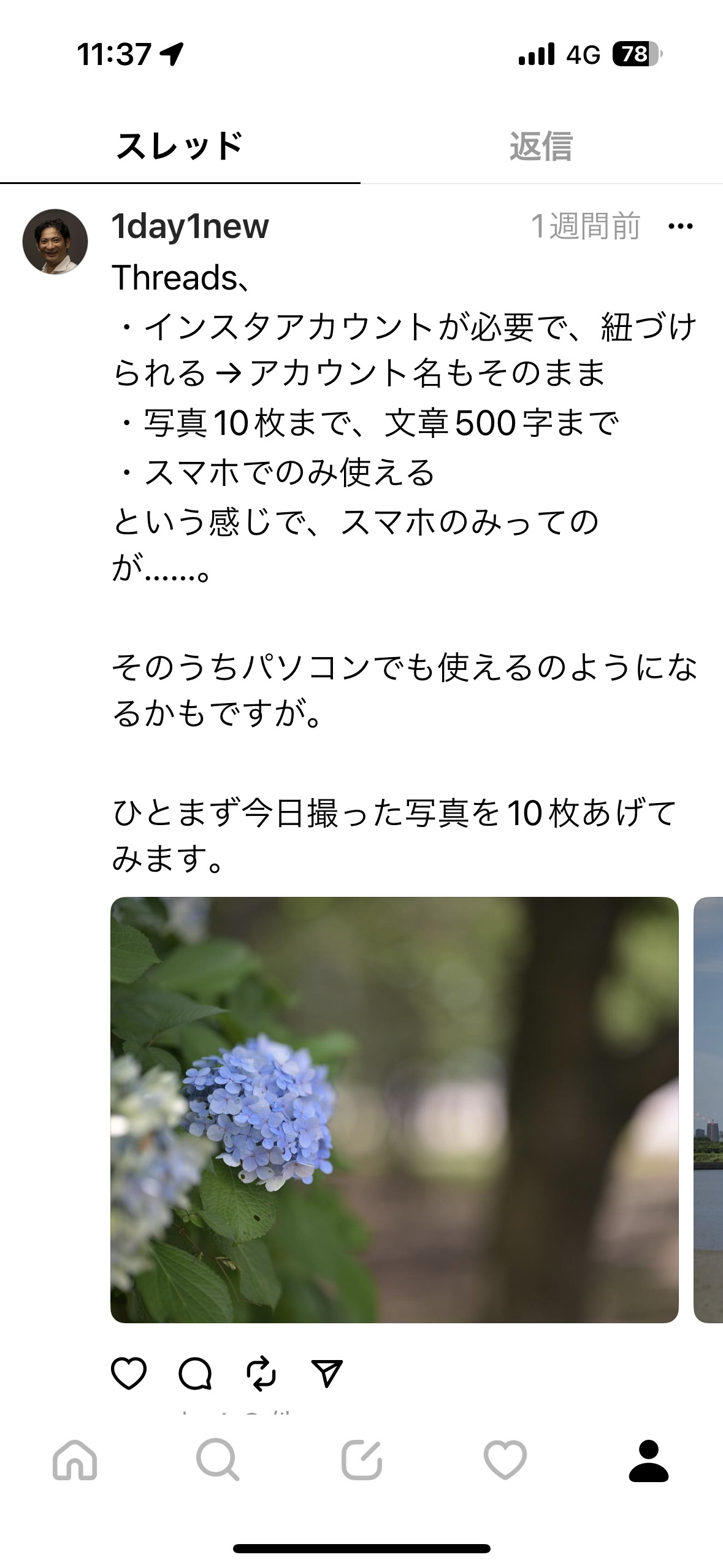723x1568 pixels.
Task: Repost this thread with the arrows icon
Action: click(261, 1373)
